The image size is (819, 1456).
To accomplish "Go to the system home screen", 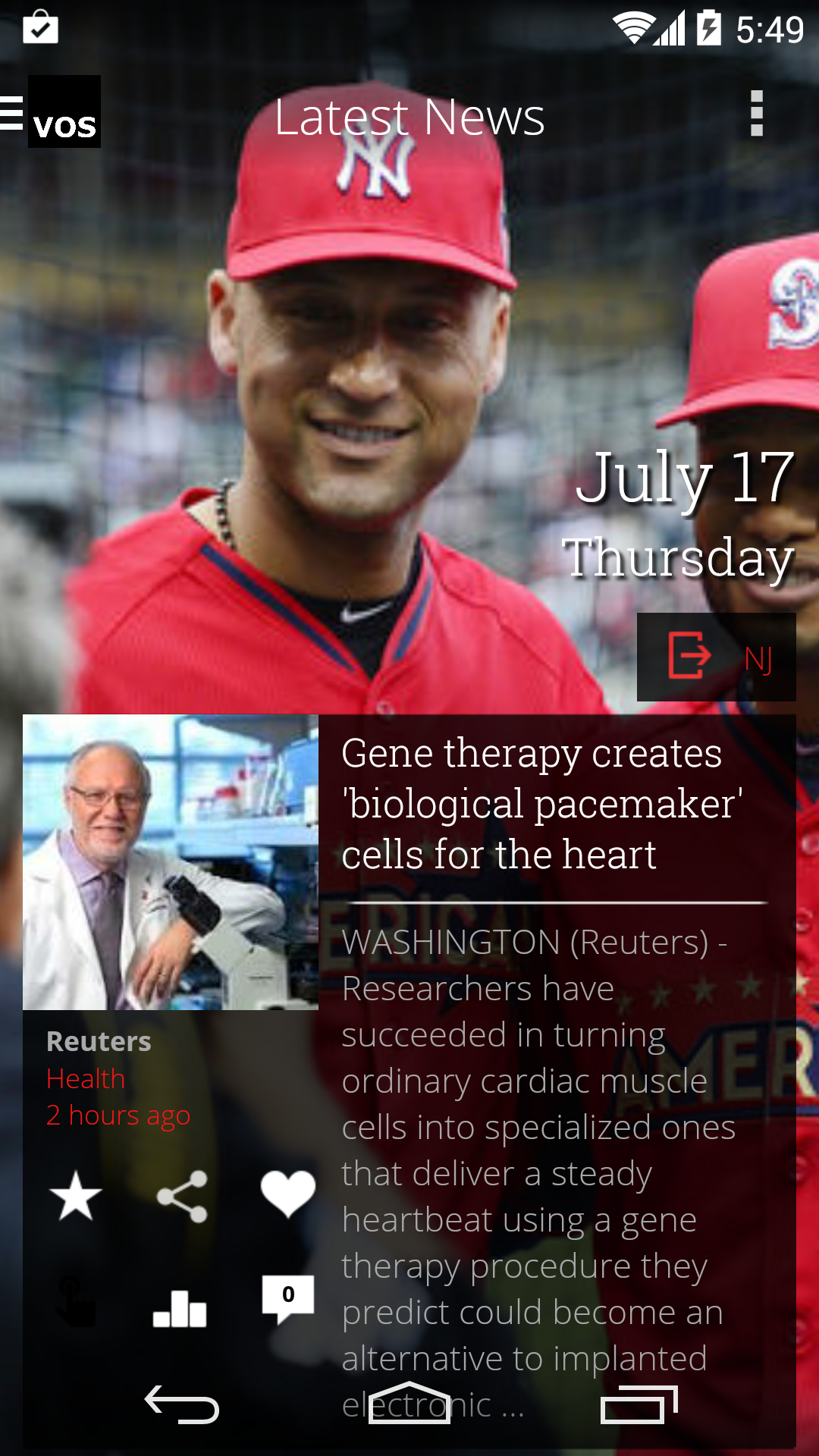I will click(x=409, y=1404).
